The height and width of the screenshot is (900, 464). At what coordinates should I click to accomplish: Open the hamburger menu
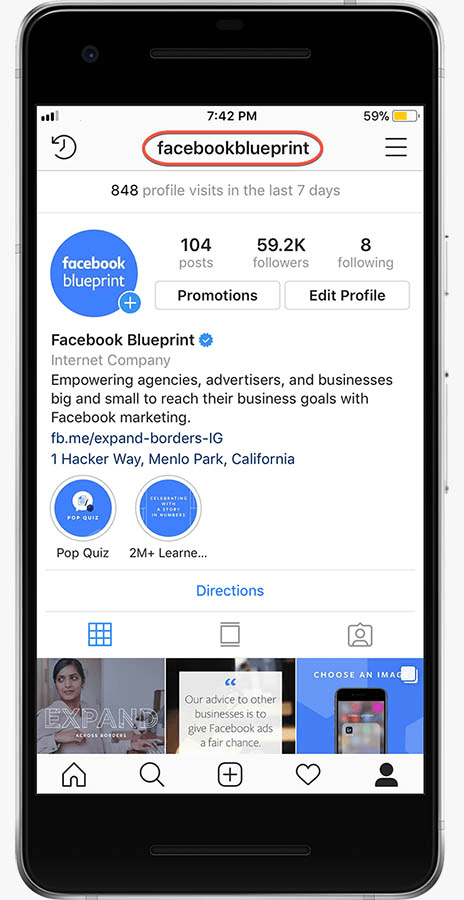[x=396, y=148]
